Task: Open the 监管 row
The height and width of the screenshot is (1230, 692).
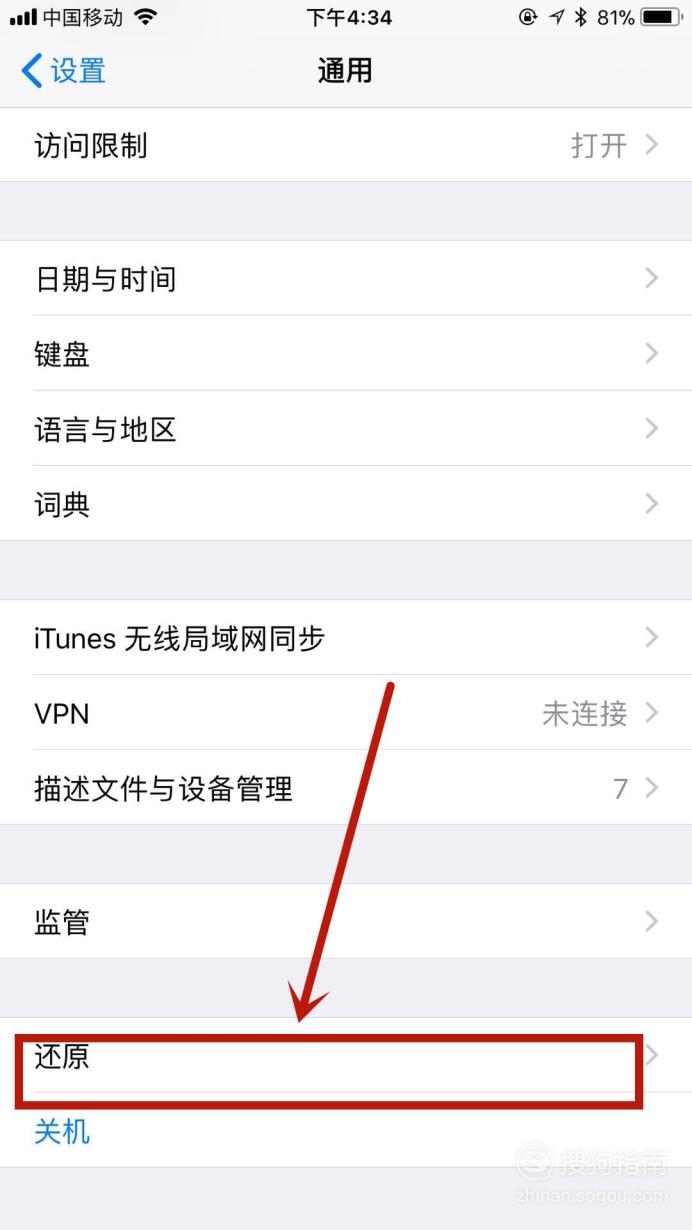Action: pos(346,921)
